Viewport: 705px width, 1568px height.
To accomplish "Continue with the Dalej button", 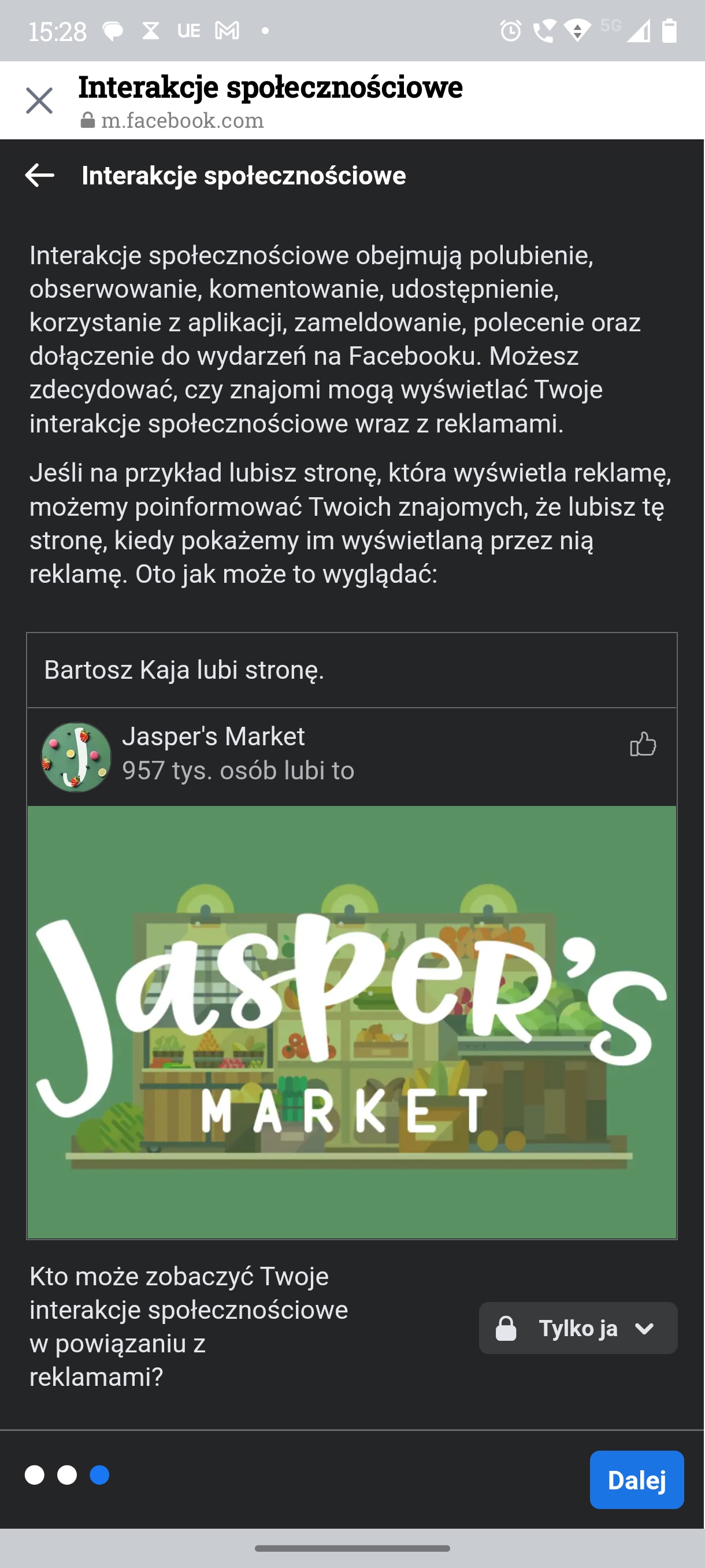I will [x=636, y=1480].
